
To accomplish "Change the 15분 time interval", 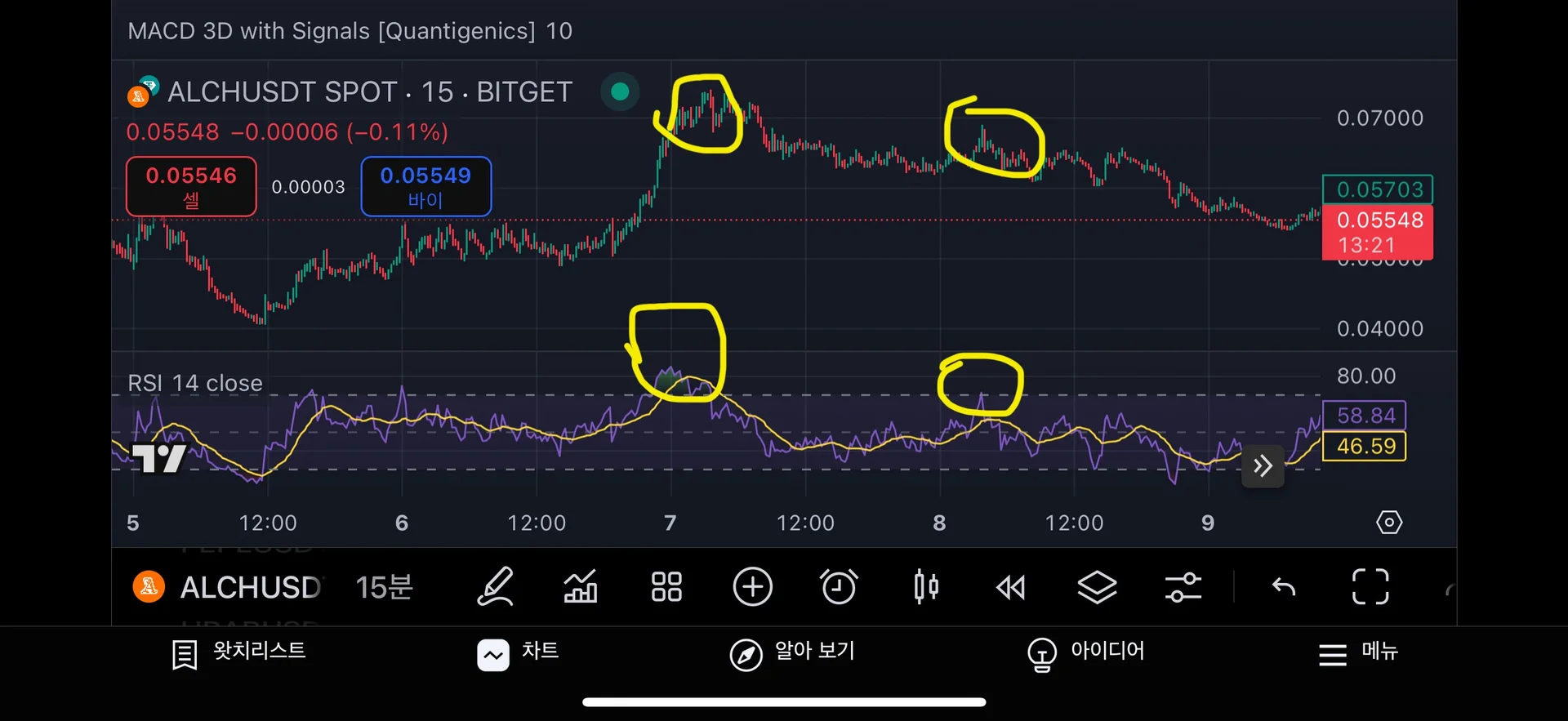I will click(384, 587).
